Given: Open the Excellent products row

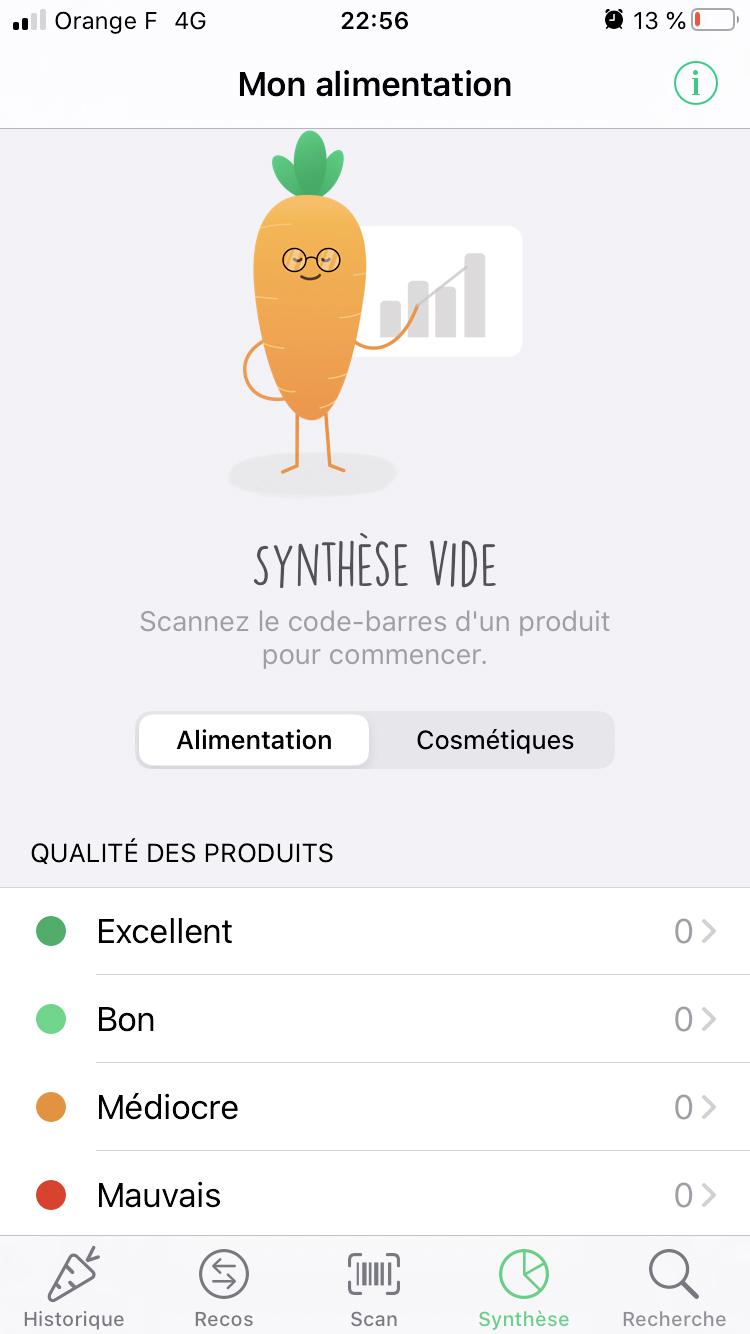Looking at the screenshot, I should [x=375, y=931].
